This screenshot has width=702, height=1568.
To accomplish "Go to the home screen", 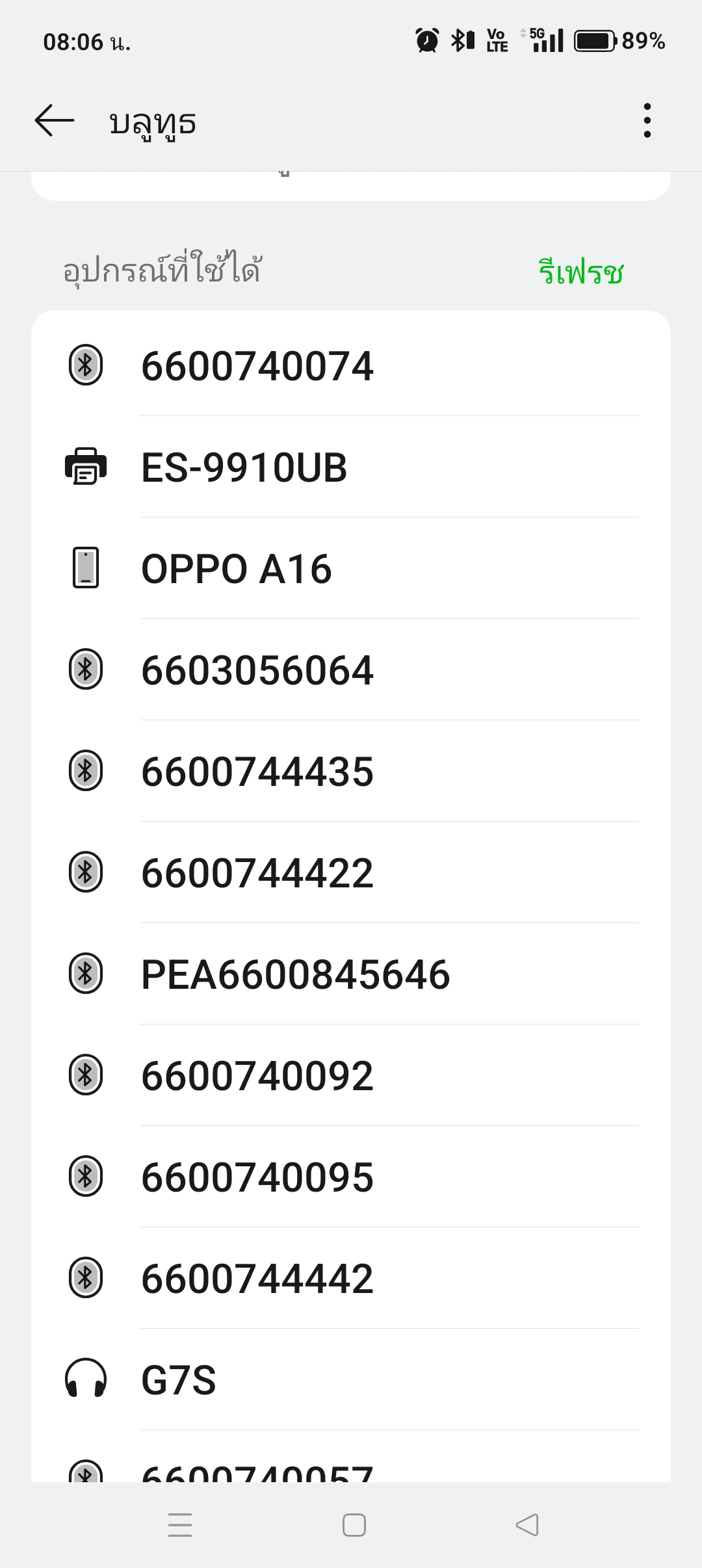I will pyautogui.click(x=354, y=1525).
